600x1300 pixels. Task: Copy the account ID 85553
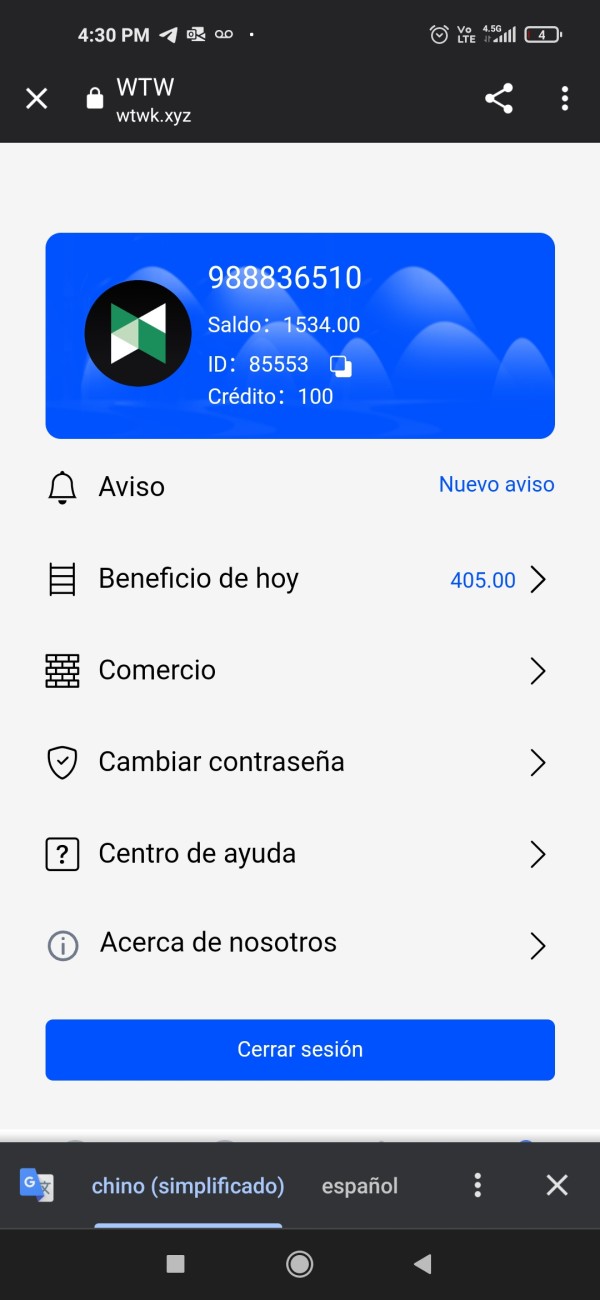click(341, 365)
